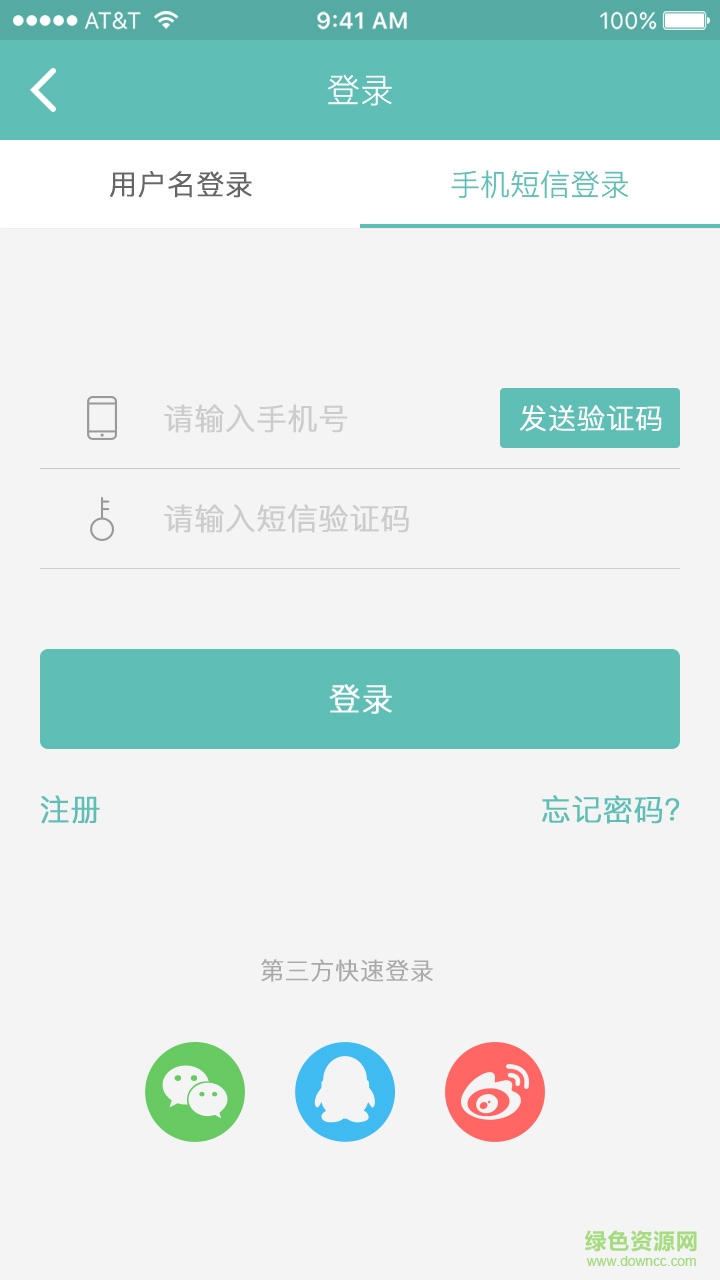The width and height of the screenshot is (720, 1280).
Task: Click the back arrow in the header
Action: pos(42,88)
